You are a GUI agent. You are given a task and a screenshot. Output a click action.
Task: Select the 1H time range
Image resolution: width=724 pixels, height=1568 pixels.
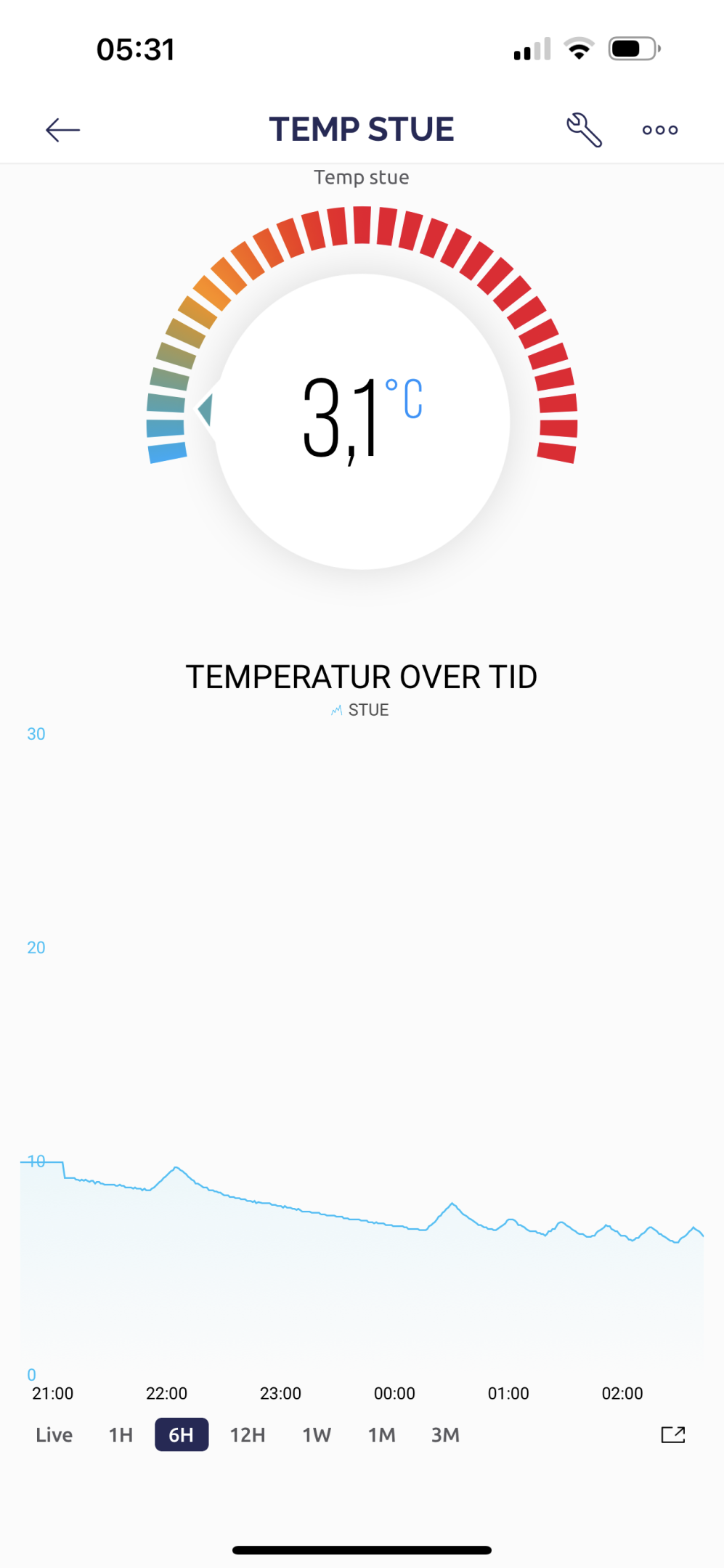(x=121, y=1434)
